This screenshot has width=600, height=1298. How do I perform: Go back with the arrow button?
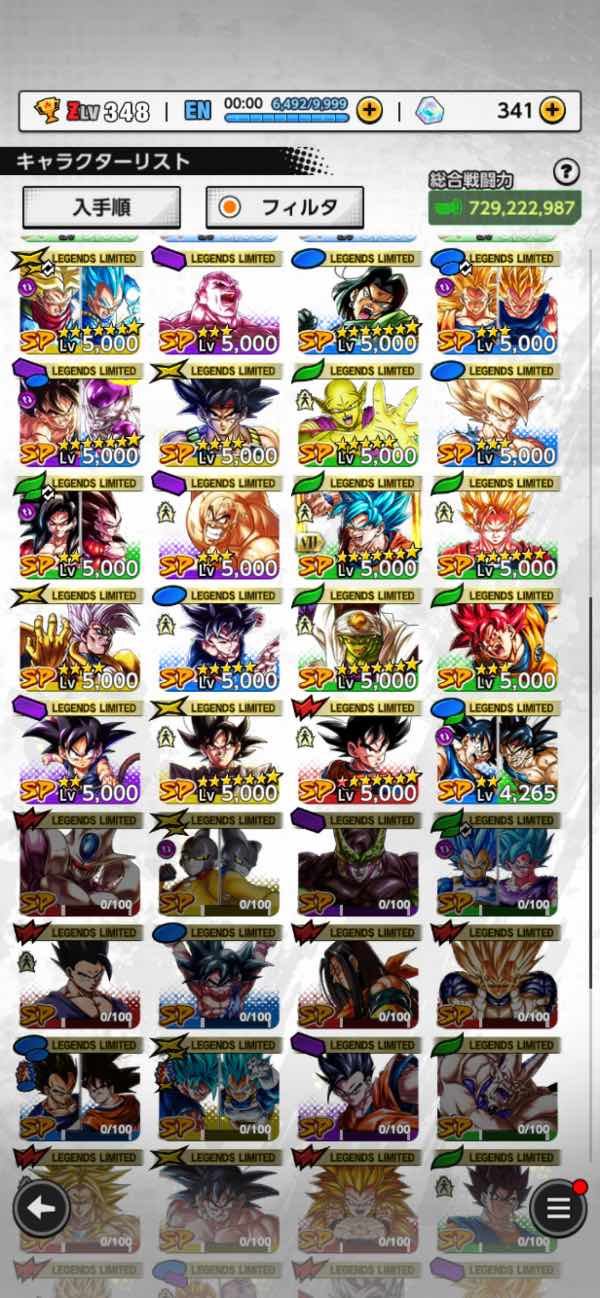tap(41, 1208)
